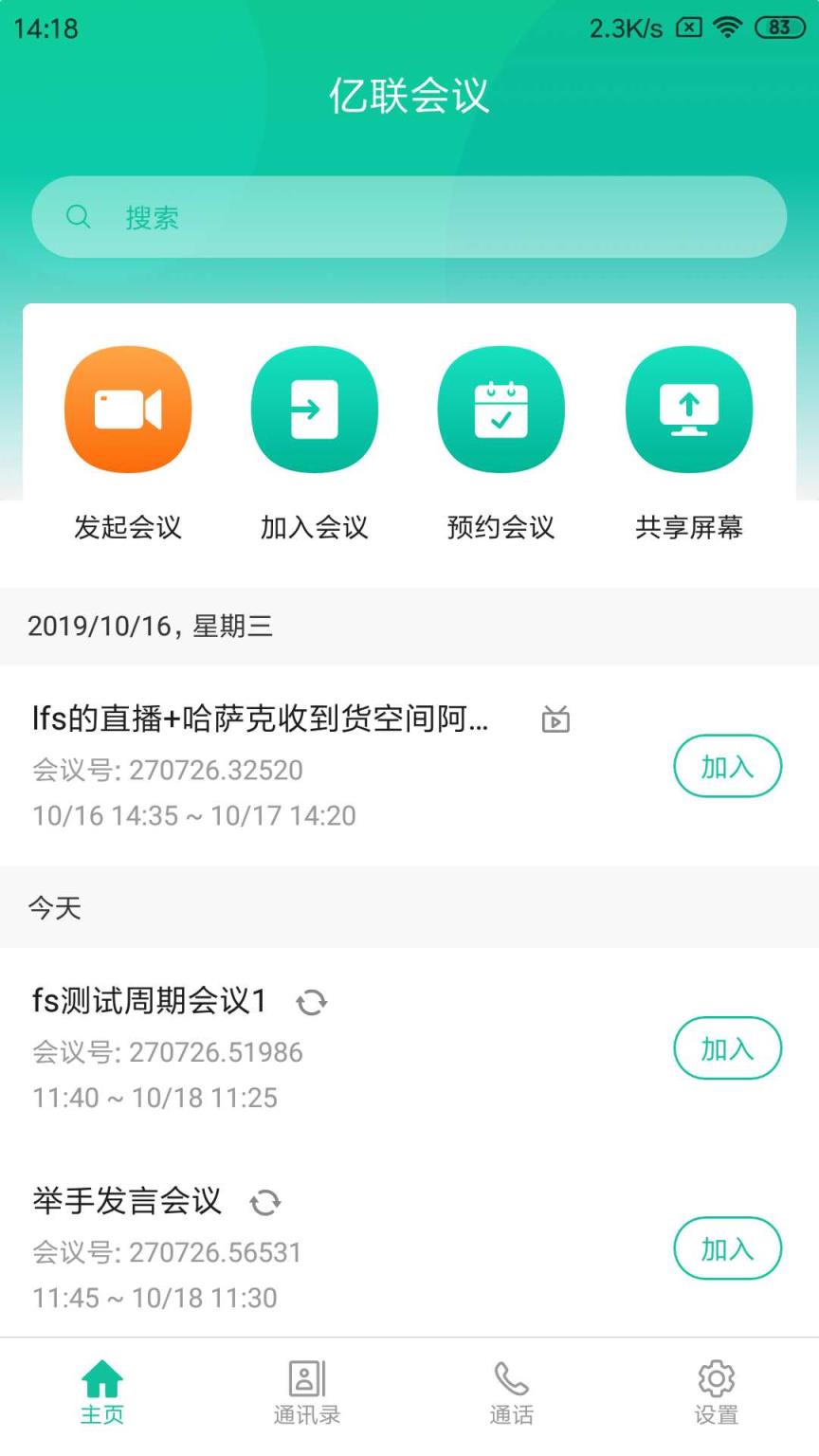
Task: Open 预约会议 calendar icon
Action: tap(501, 408)
